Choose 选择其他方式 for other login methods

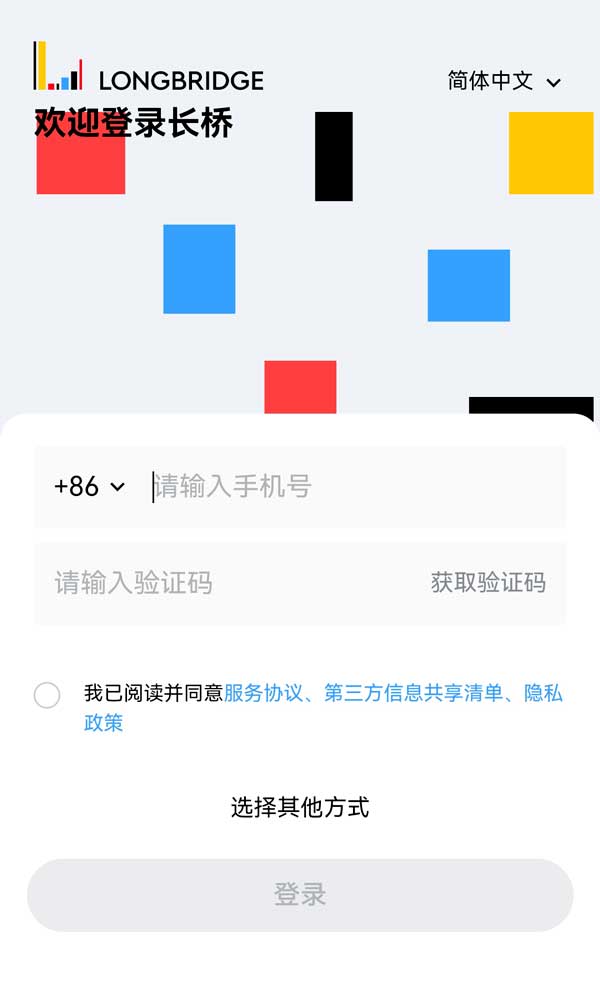coord(300,807)
